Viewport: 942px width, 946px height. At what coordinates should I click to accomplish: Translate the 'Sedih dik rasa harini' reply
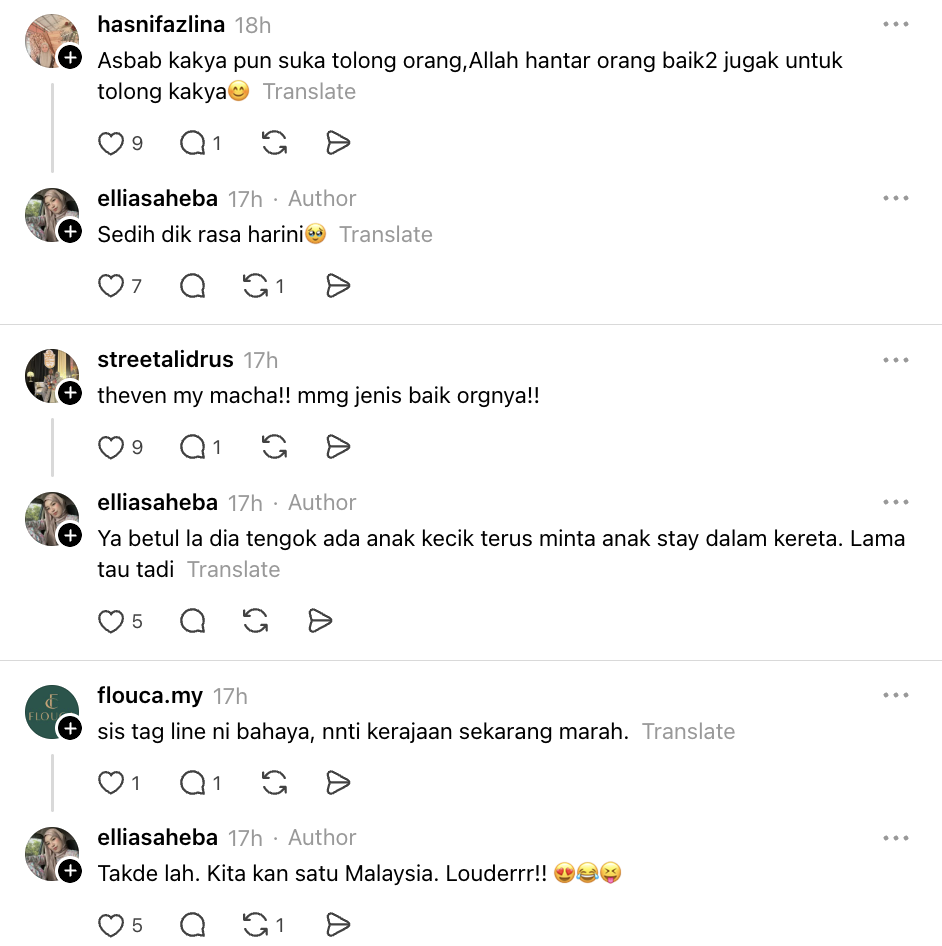(385, 234)
